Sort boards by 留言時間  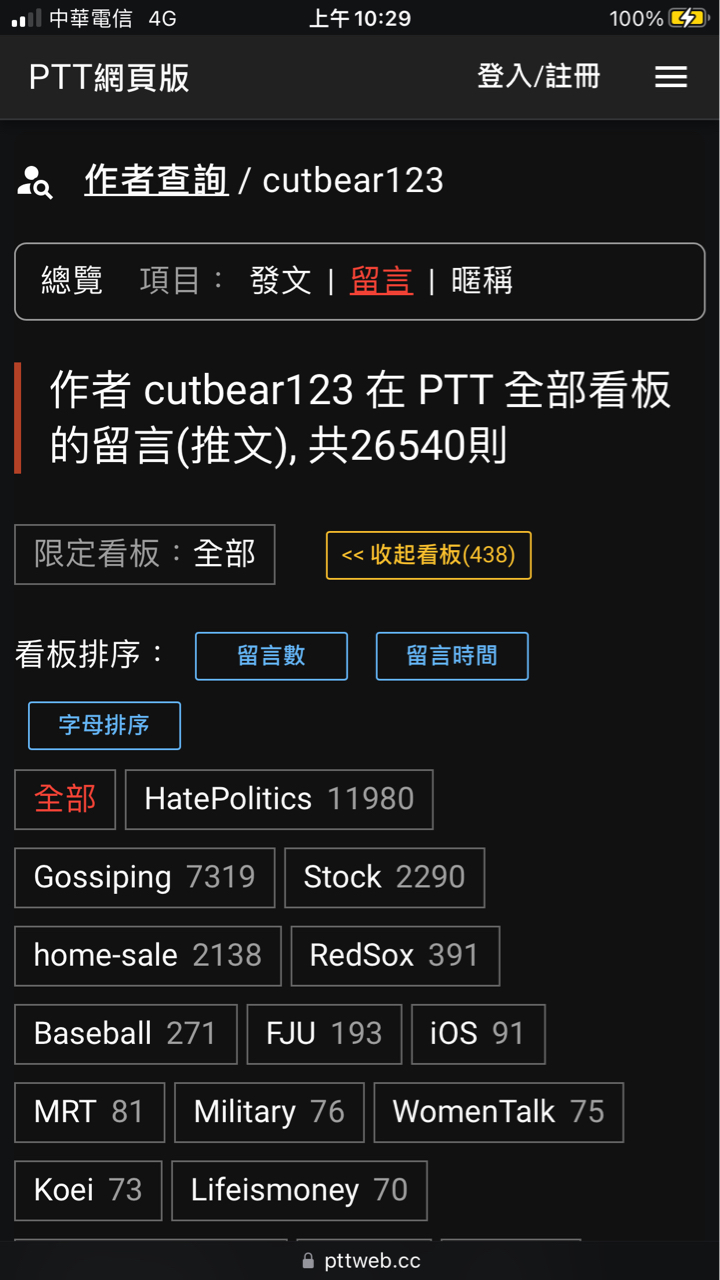(x=451, y=656)
